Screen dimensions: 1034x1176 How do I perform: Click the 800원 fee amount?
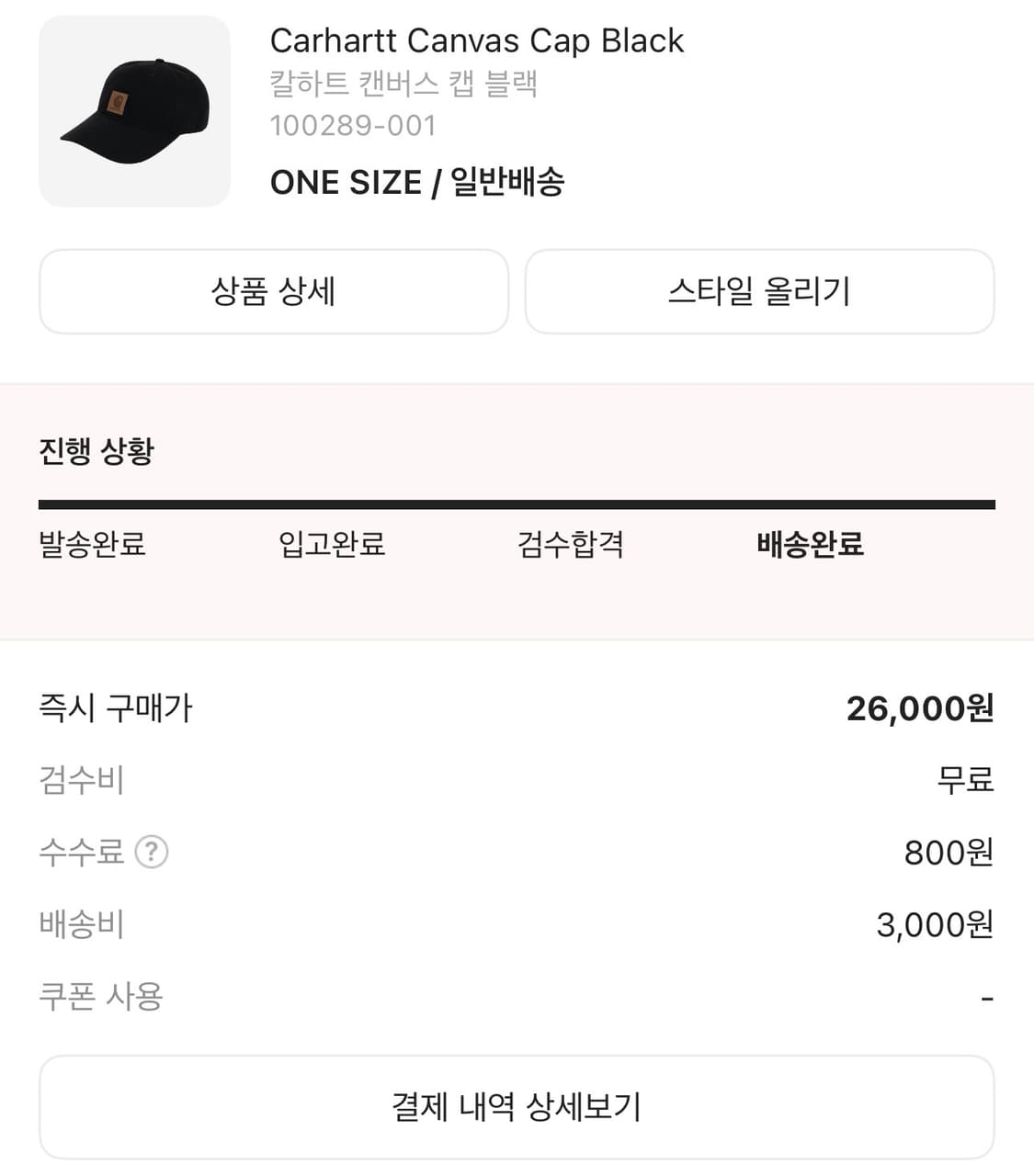941,853
